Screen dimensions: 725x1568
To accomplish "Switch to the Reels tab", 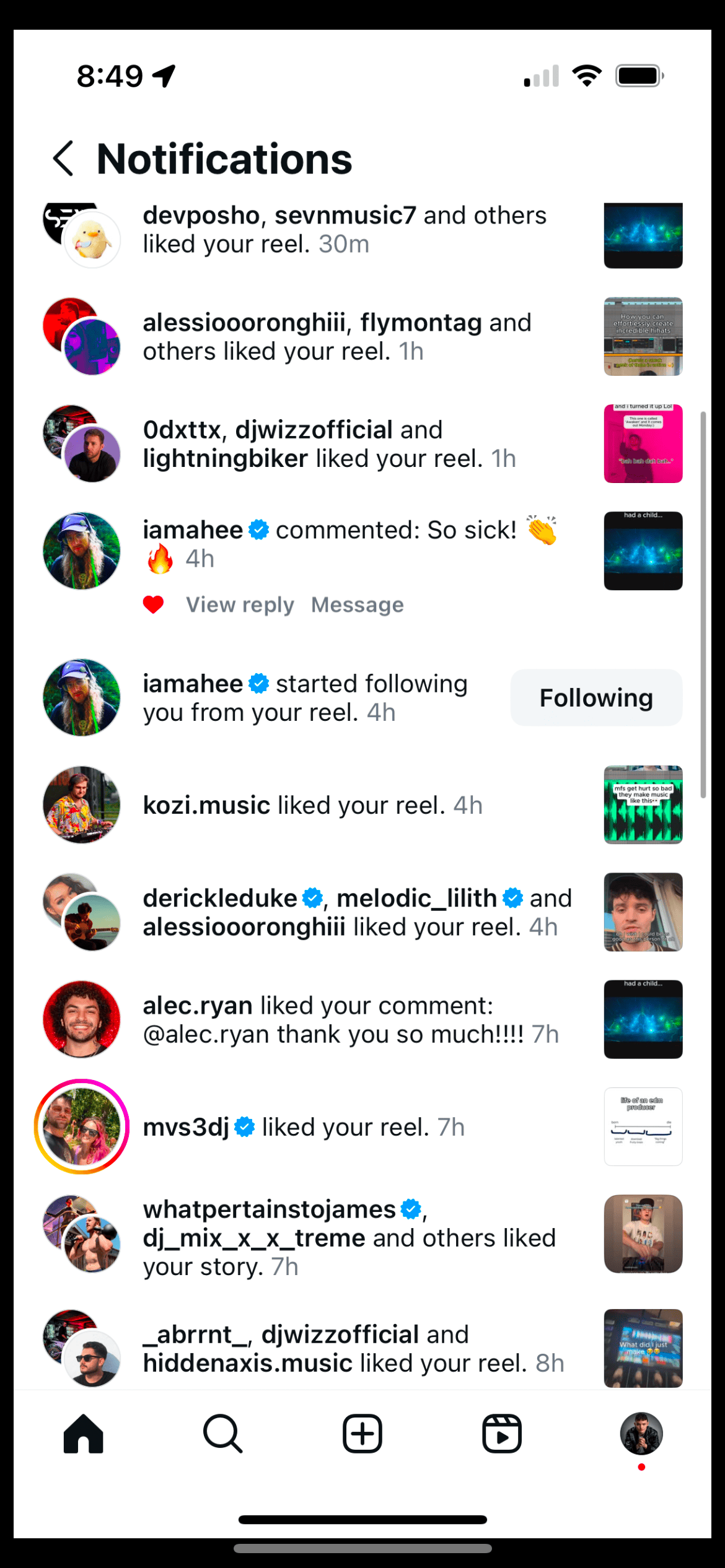I will [x=502, y=1433].
